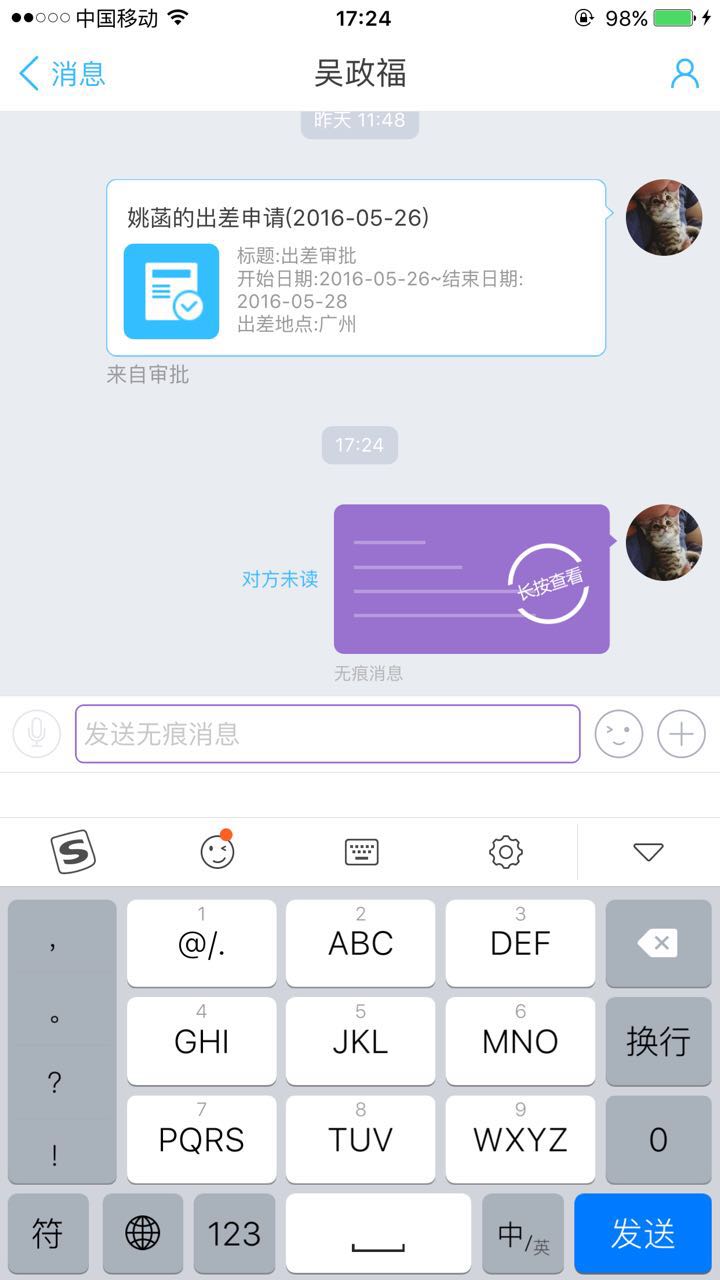
Task: Open Sogou keyboard logo menu
Action: click(72, 852)
